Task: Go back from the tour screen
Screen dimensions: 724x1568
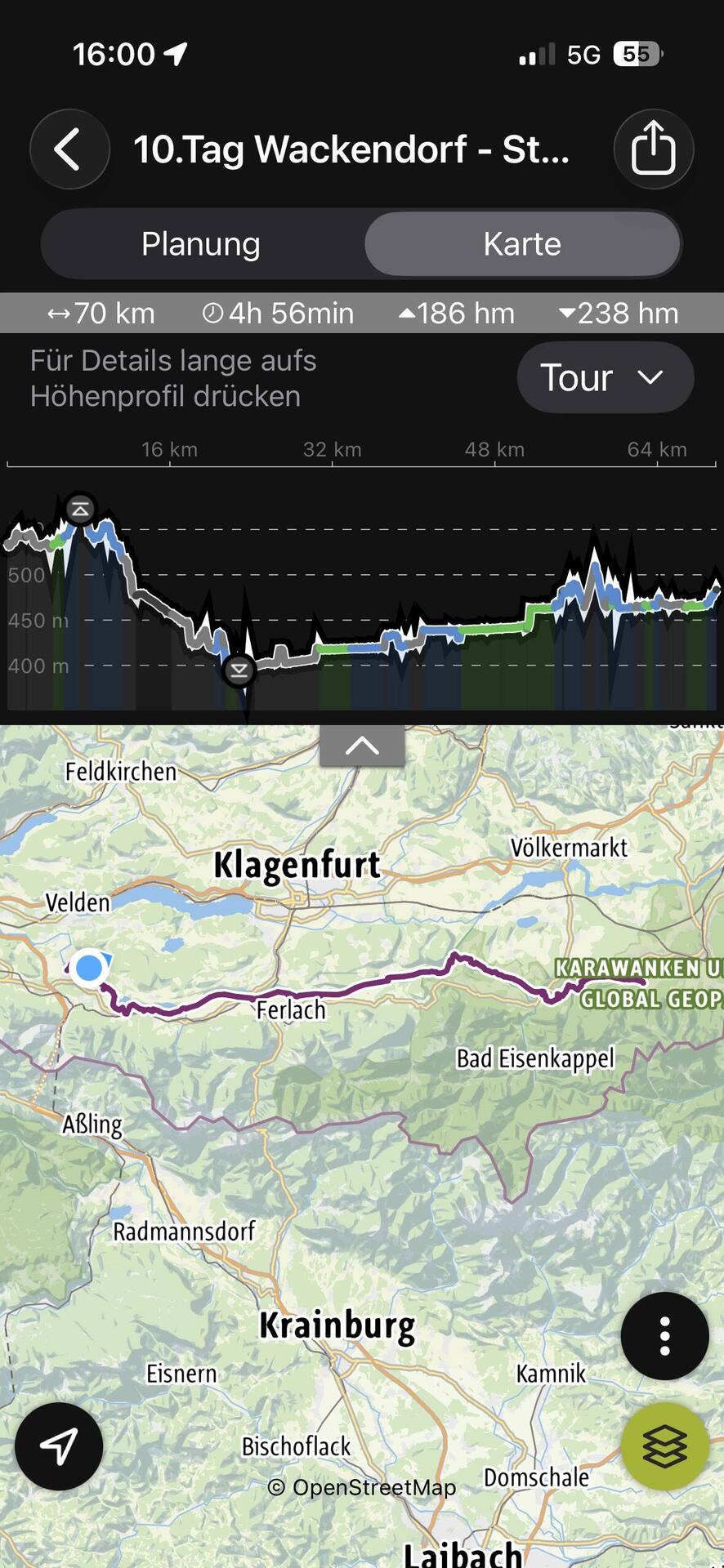Action: (x=69, y=149)
